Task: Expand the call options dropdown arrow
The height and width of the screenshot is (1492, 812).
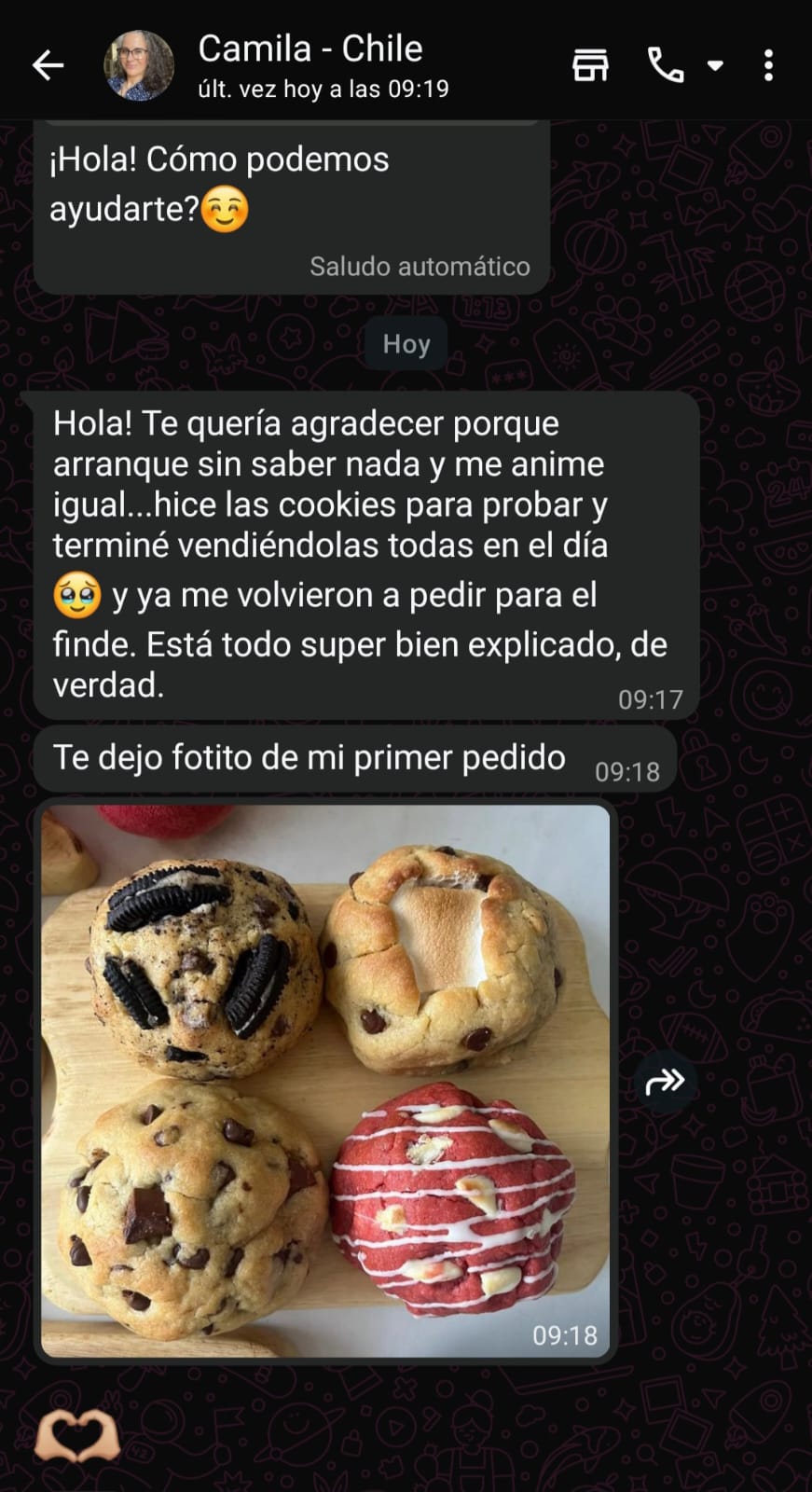Action: [715, 65]
